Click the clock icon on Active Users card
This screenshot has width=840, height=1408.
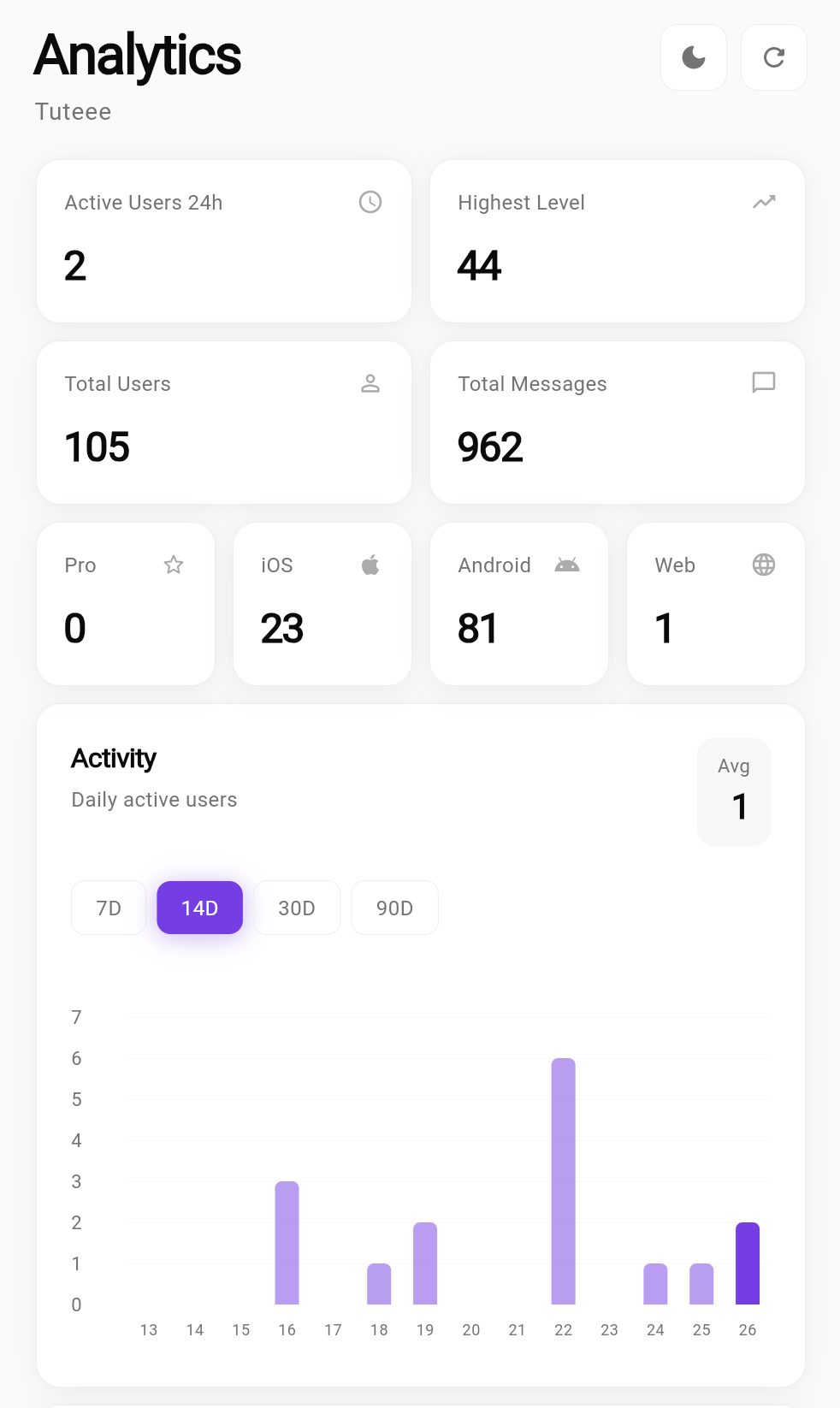tap(370, 203)
